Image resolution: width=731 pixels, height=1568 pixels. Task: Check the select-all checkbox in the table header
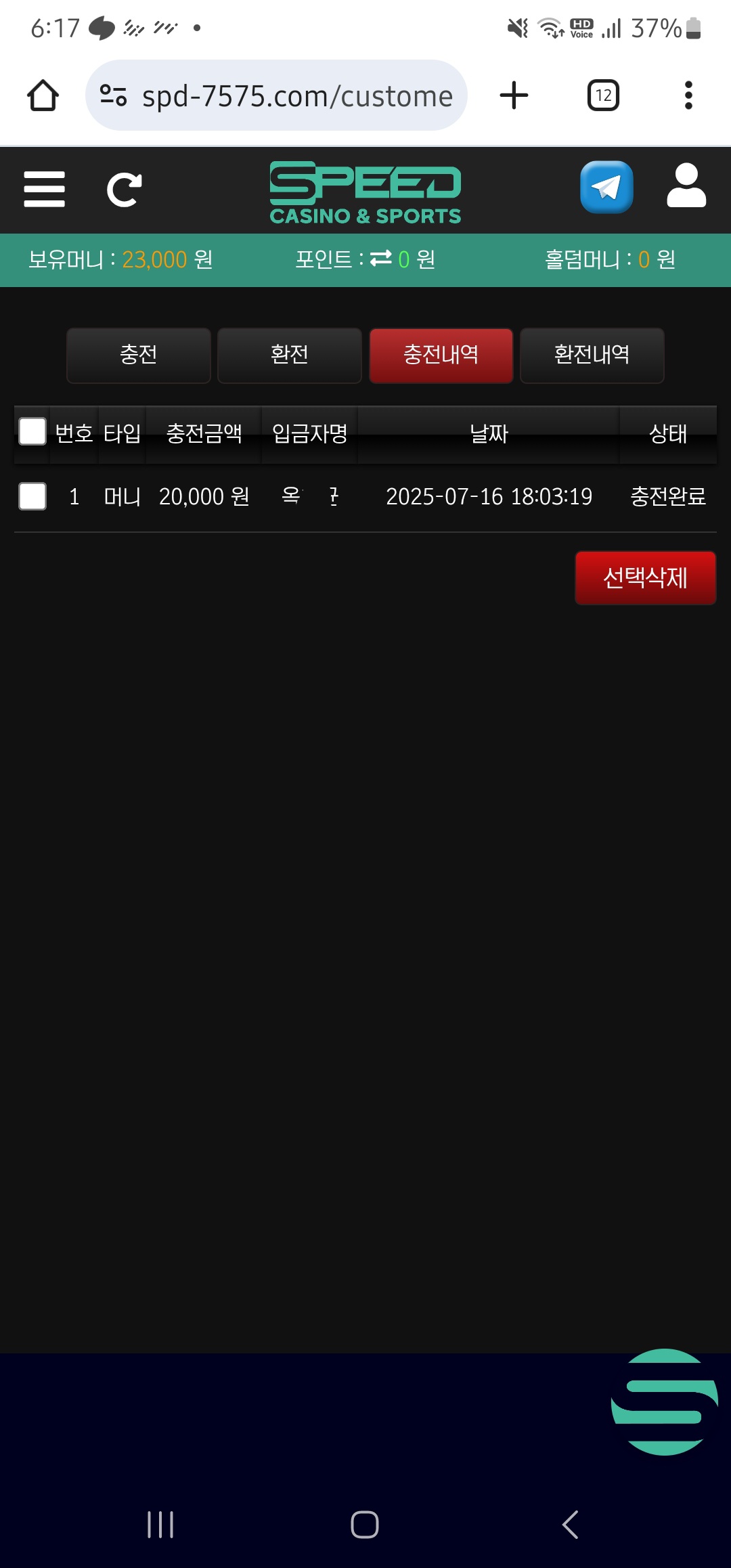click(x=32, y=432)
